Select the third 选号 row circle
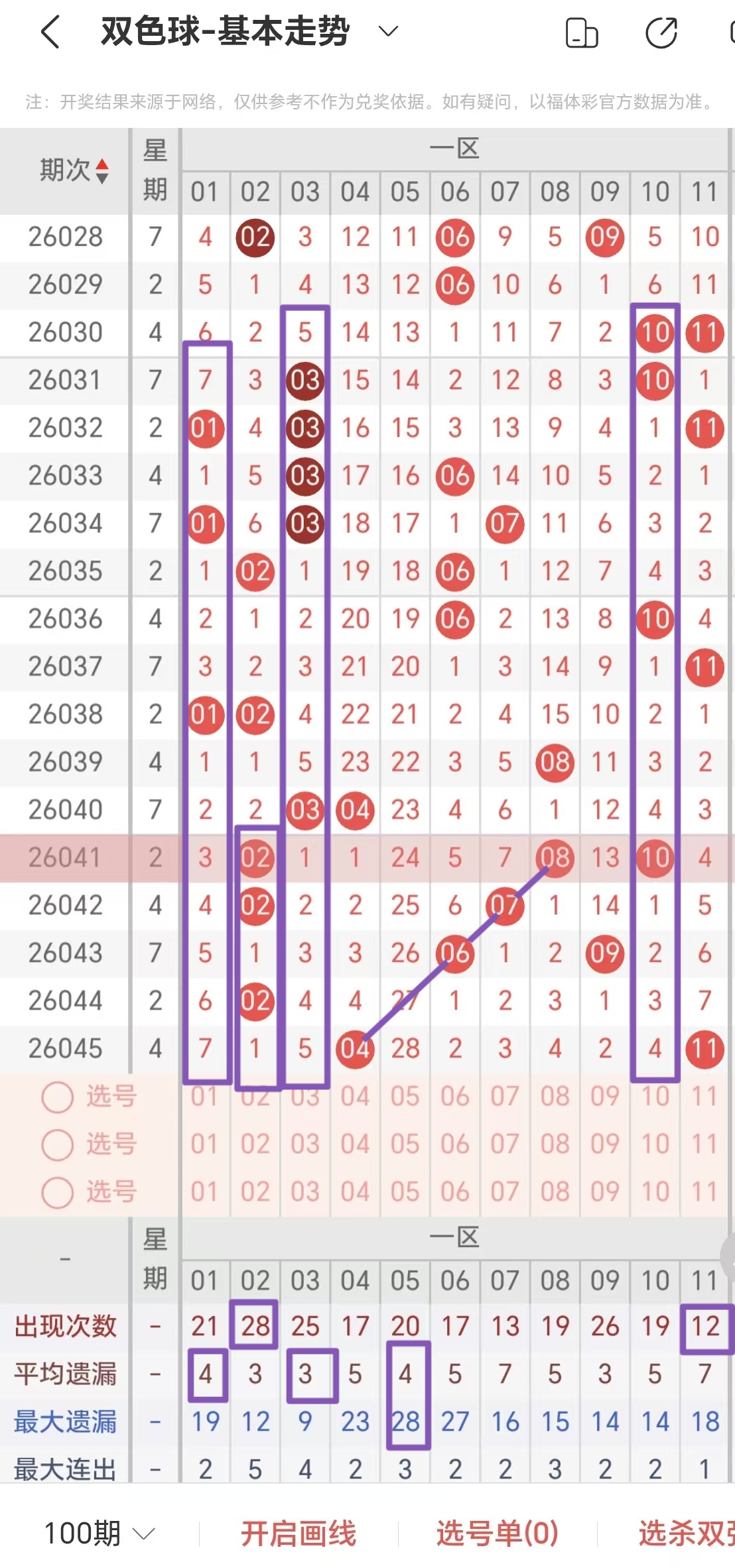The image size is (735, 1568). point(56,1191)
